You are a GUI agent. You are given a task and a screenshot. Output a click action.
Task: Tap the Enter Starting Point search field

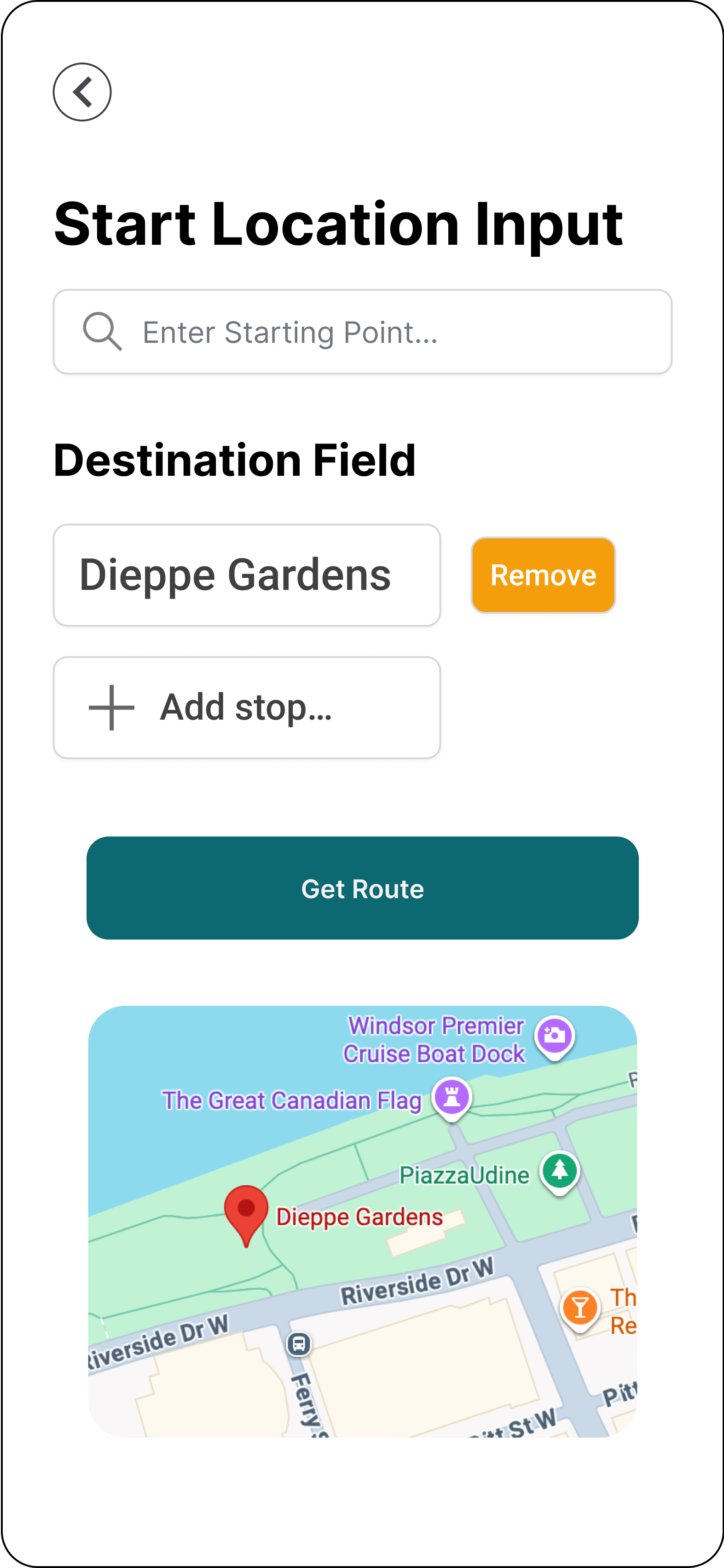coord(362,332)
